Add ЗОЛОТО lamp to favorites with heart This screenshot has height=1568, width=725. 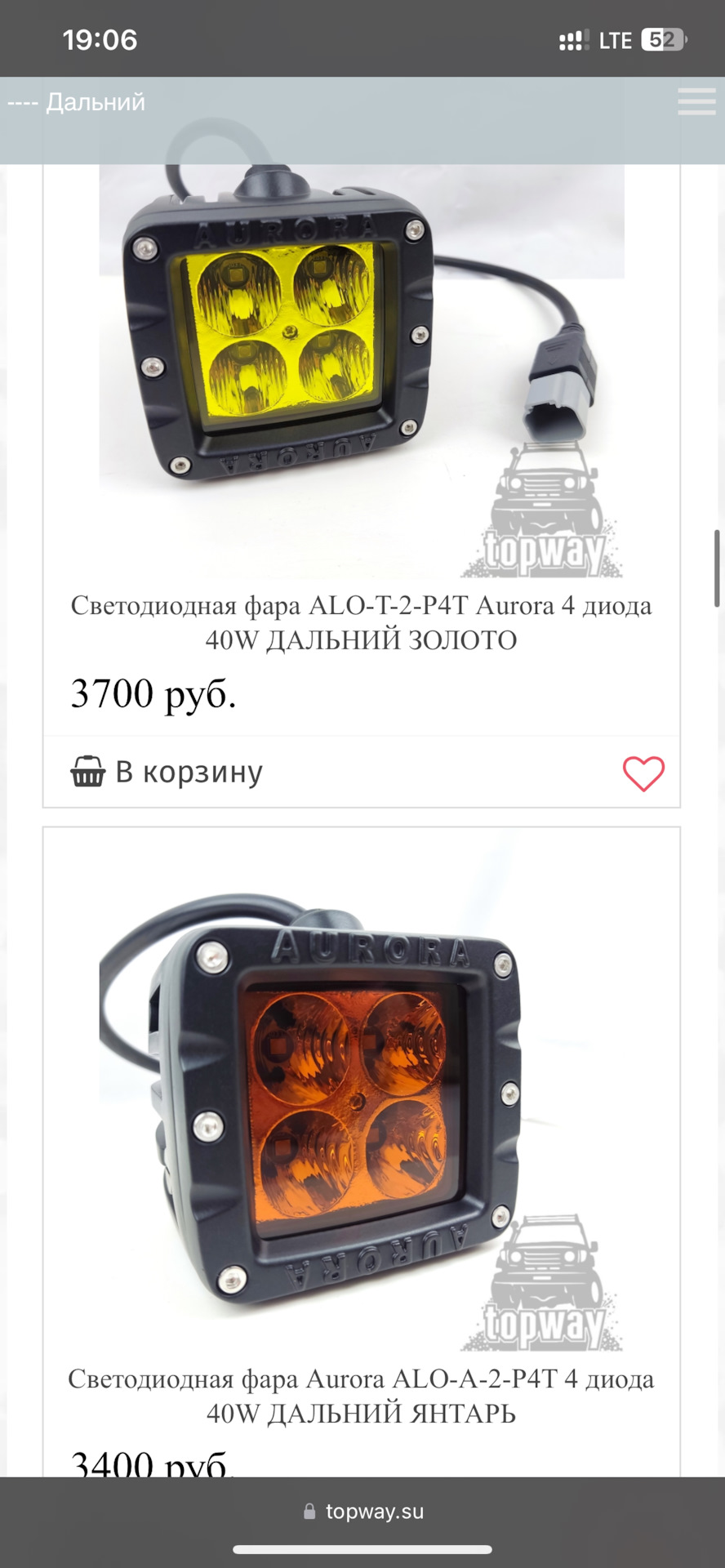[643, 773]
